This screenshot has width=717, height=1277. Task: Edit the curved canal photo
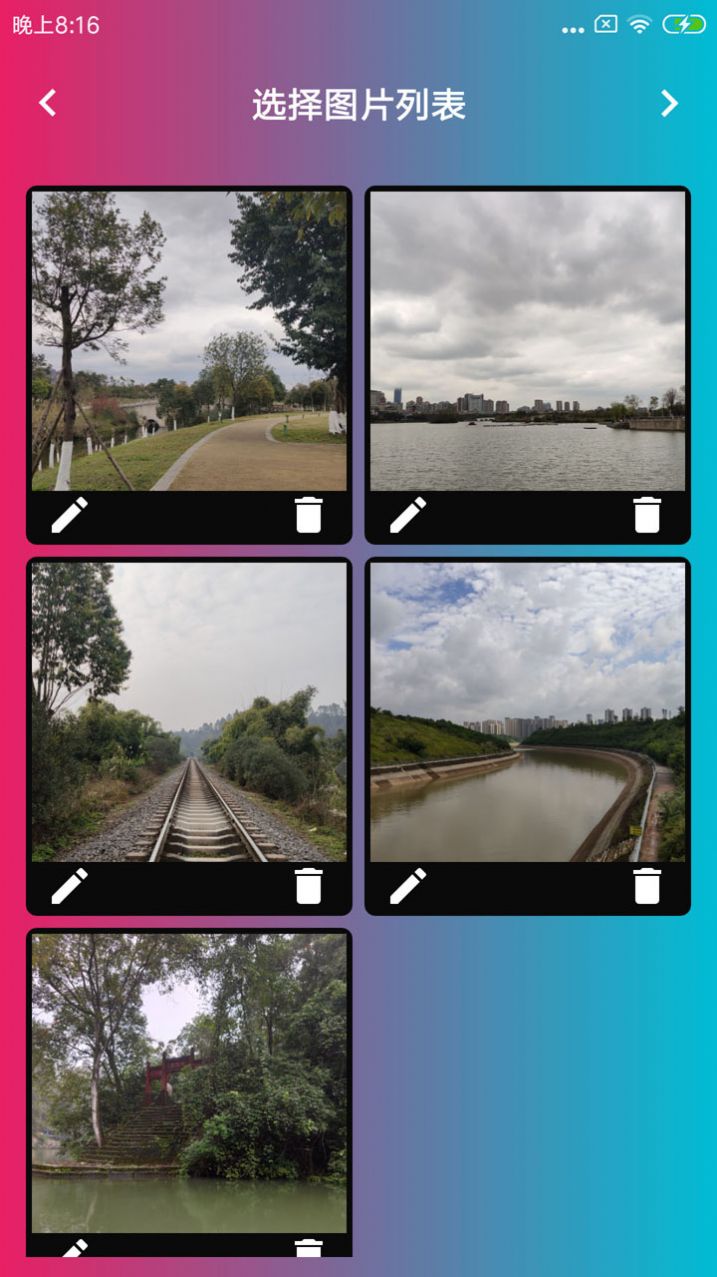point(408,886)
